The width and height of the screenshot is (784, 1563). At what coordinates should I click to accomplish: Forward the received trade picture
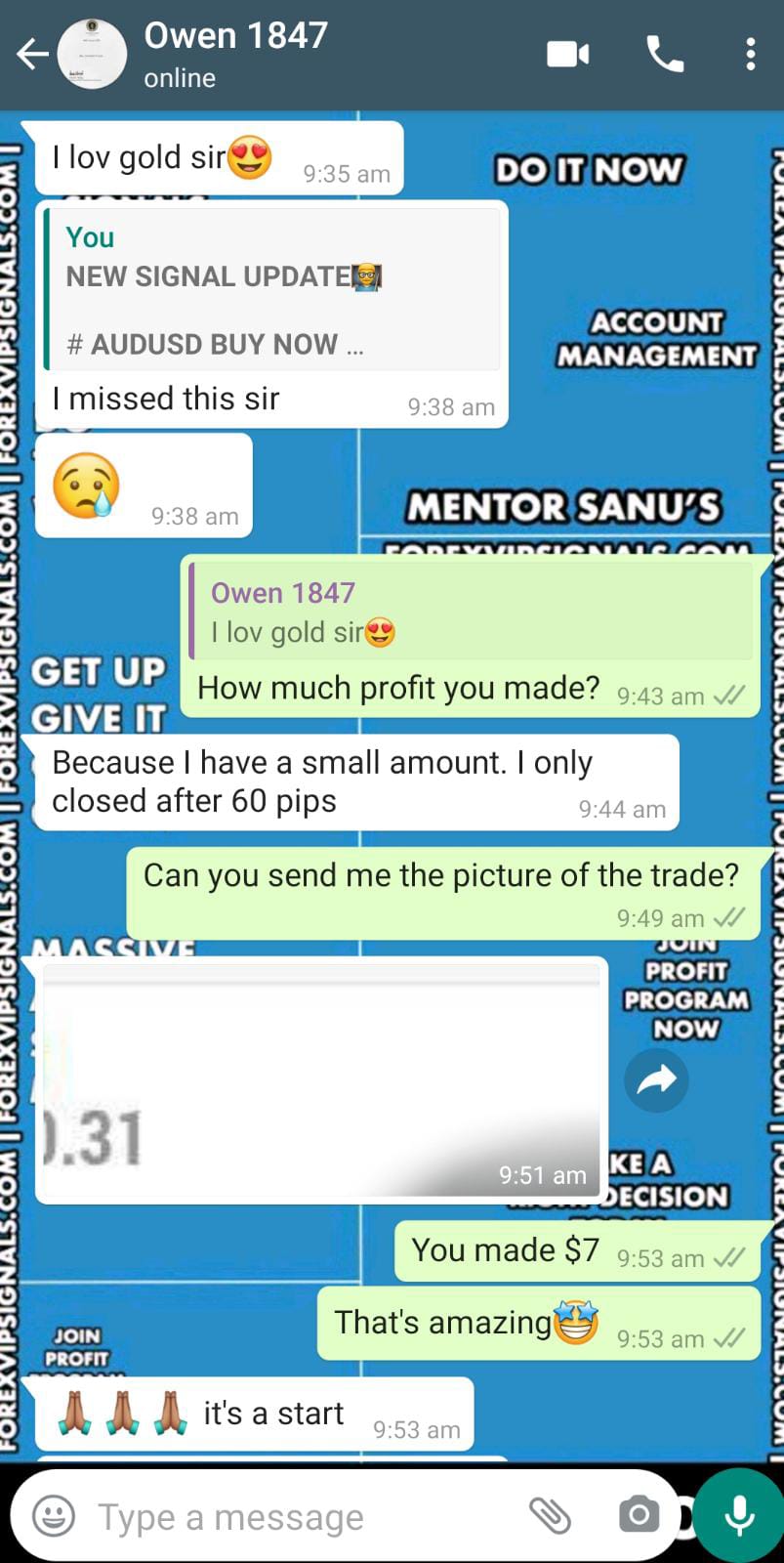656,1079
